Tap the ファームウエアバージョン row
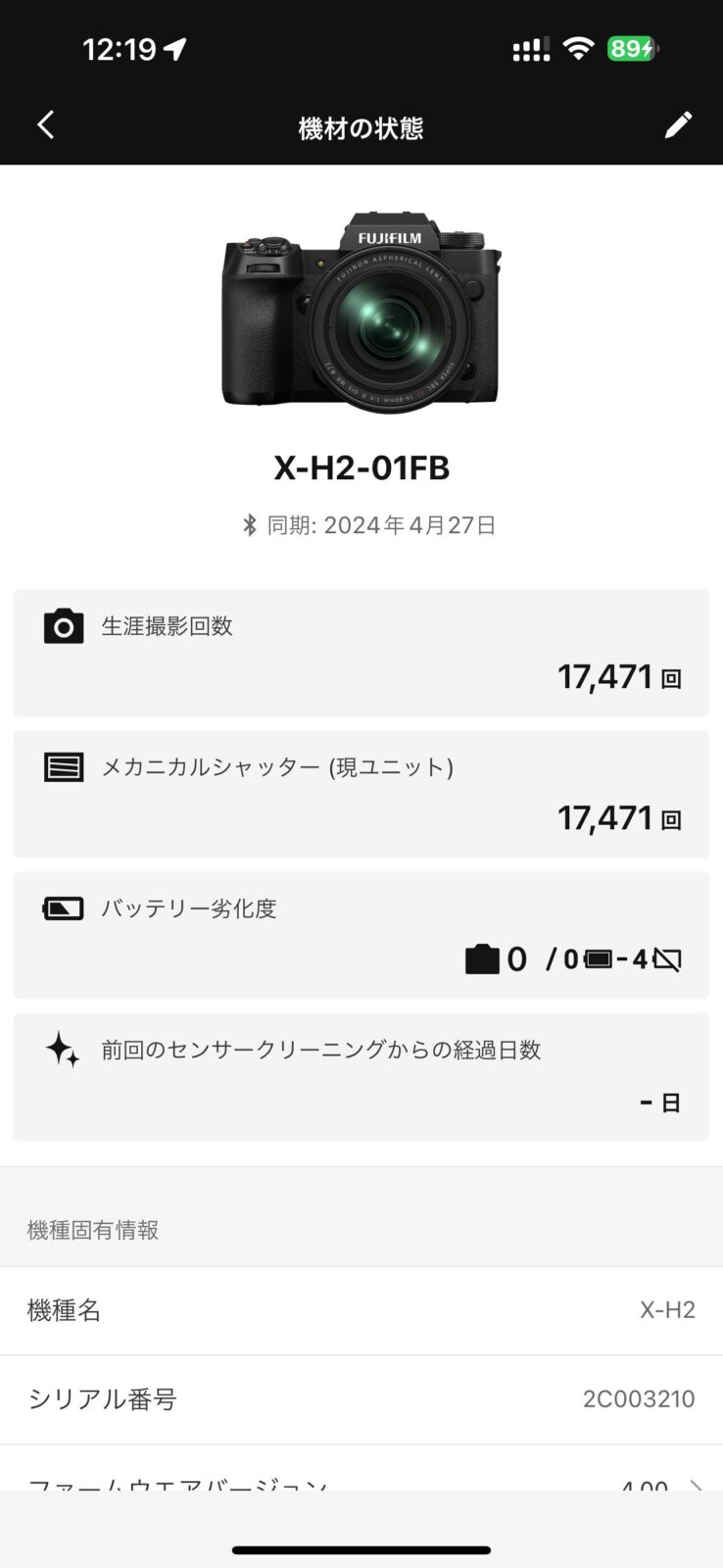723x1568 pixels. click(x=361, y=1480)
